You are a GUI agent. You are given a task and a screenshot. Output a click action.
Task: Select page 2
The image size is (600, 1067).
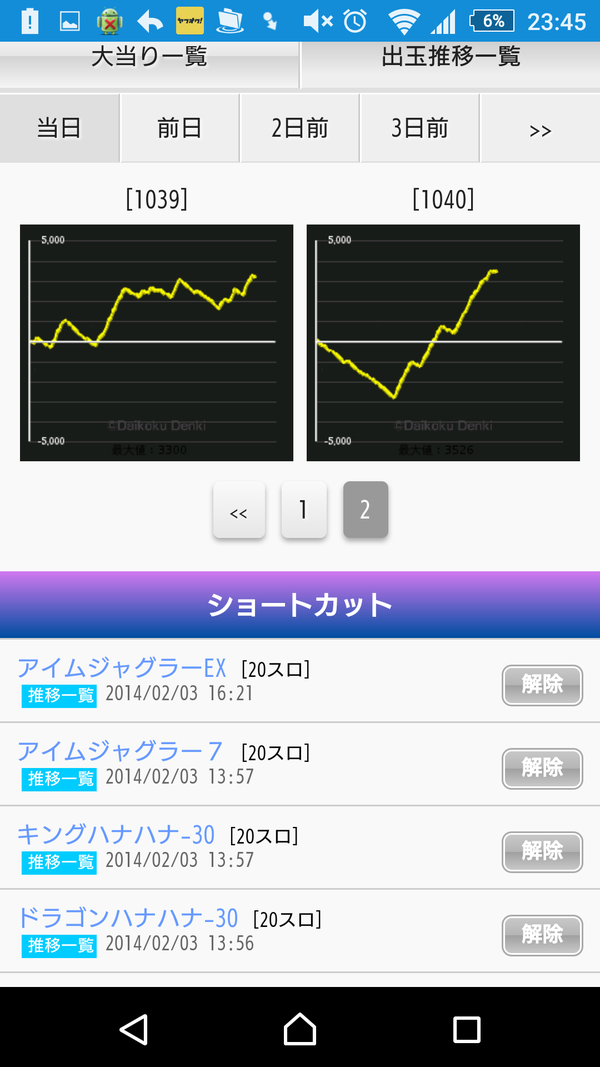tap(365, 510)
